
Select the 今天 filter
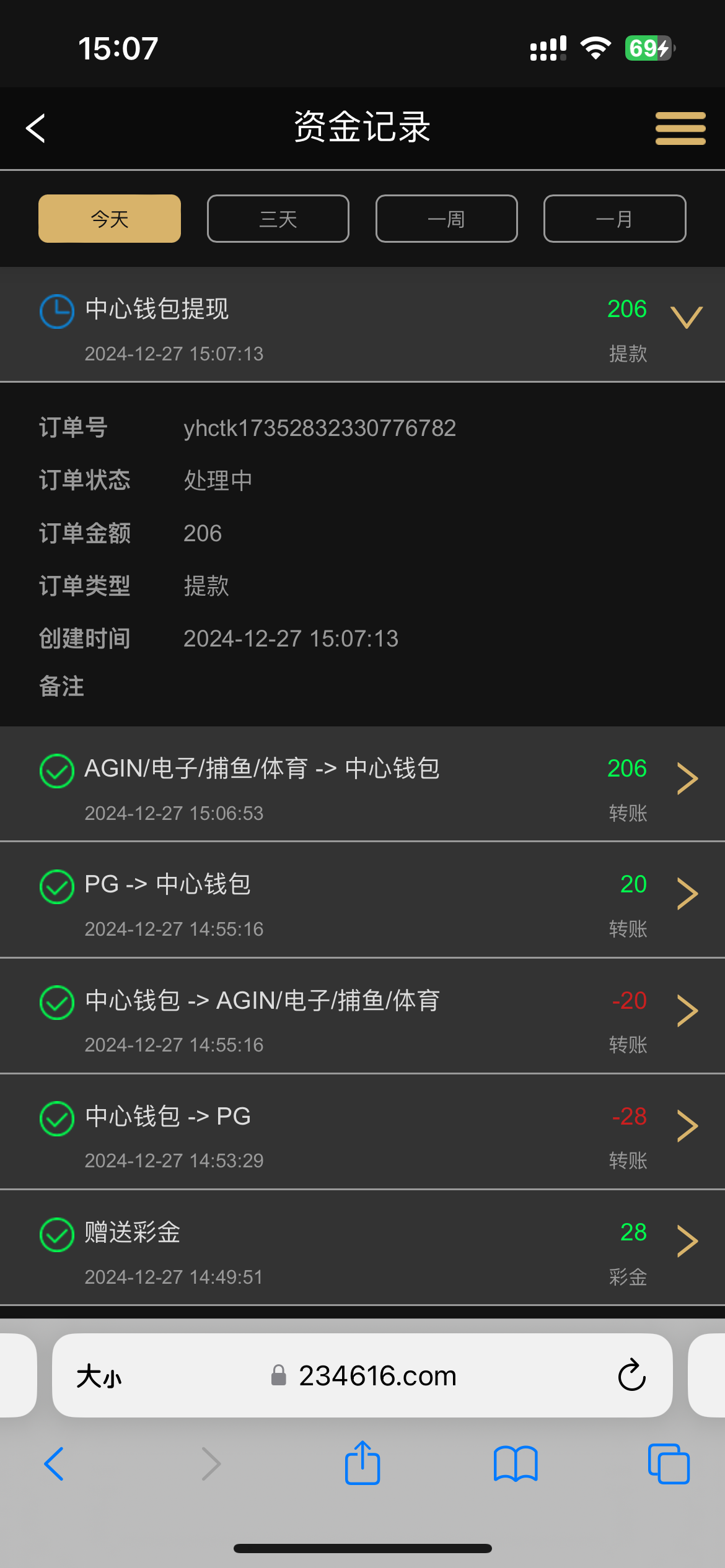(110, 219)
